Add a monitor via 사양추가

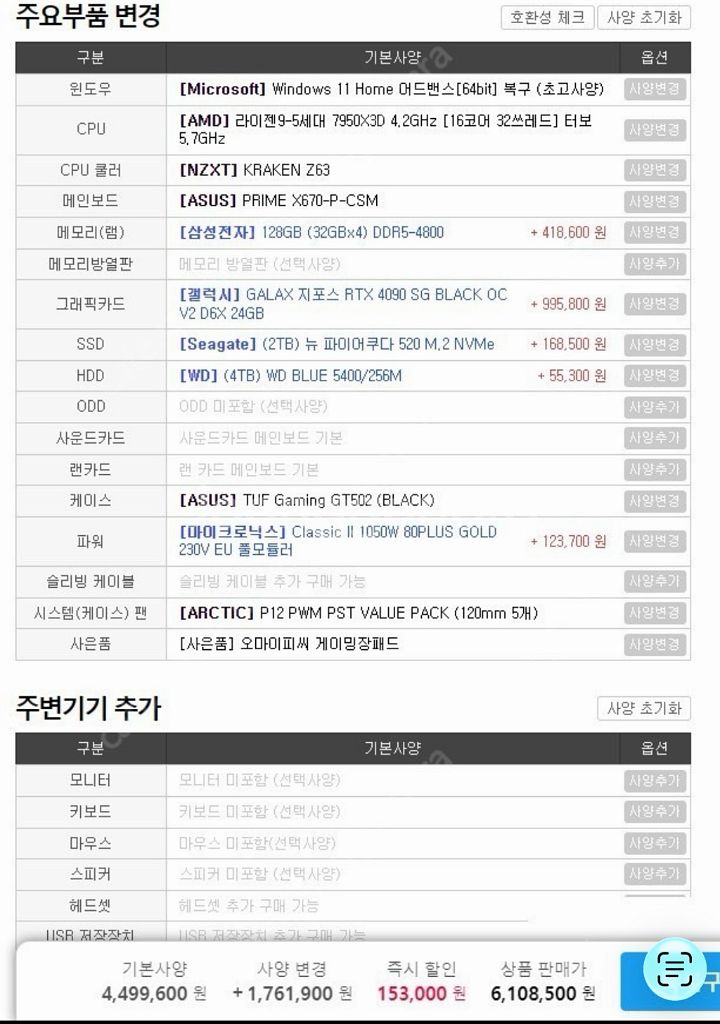click(655, 780)
